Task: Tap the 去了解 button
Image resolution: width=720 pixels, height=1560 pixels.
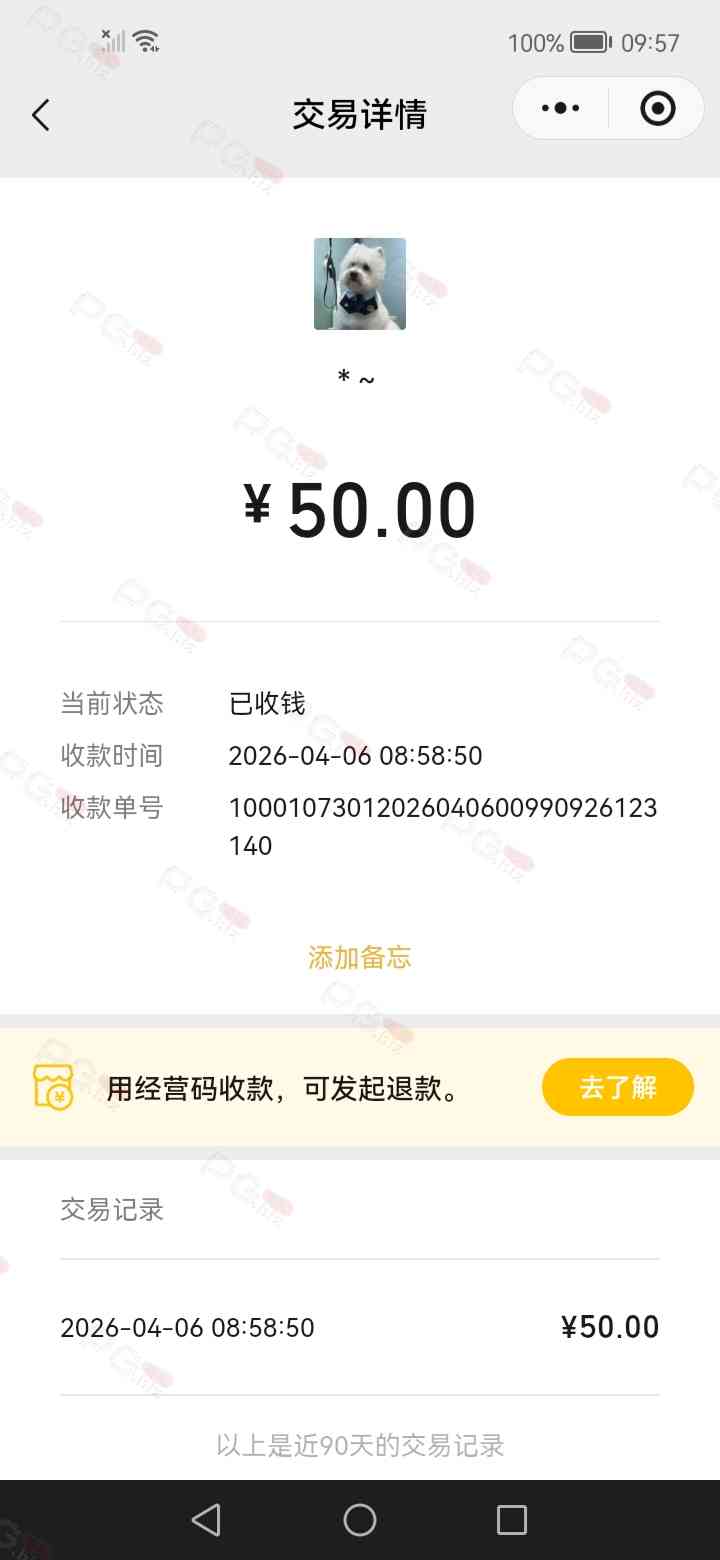Action: click(x=617, y=1087)
